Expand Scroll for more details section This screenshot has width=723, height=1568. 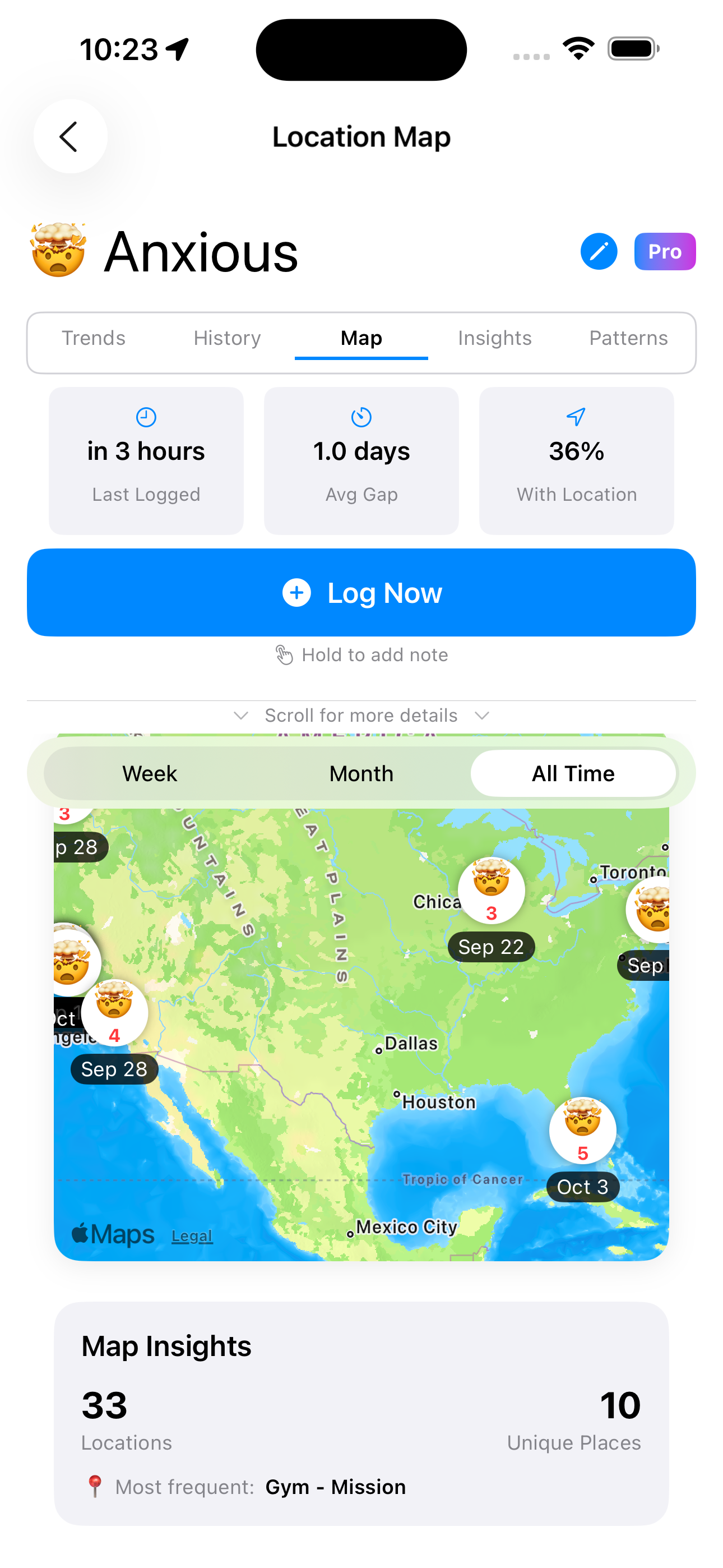click(x=361, y=715)
